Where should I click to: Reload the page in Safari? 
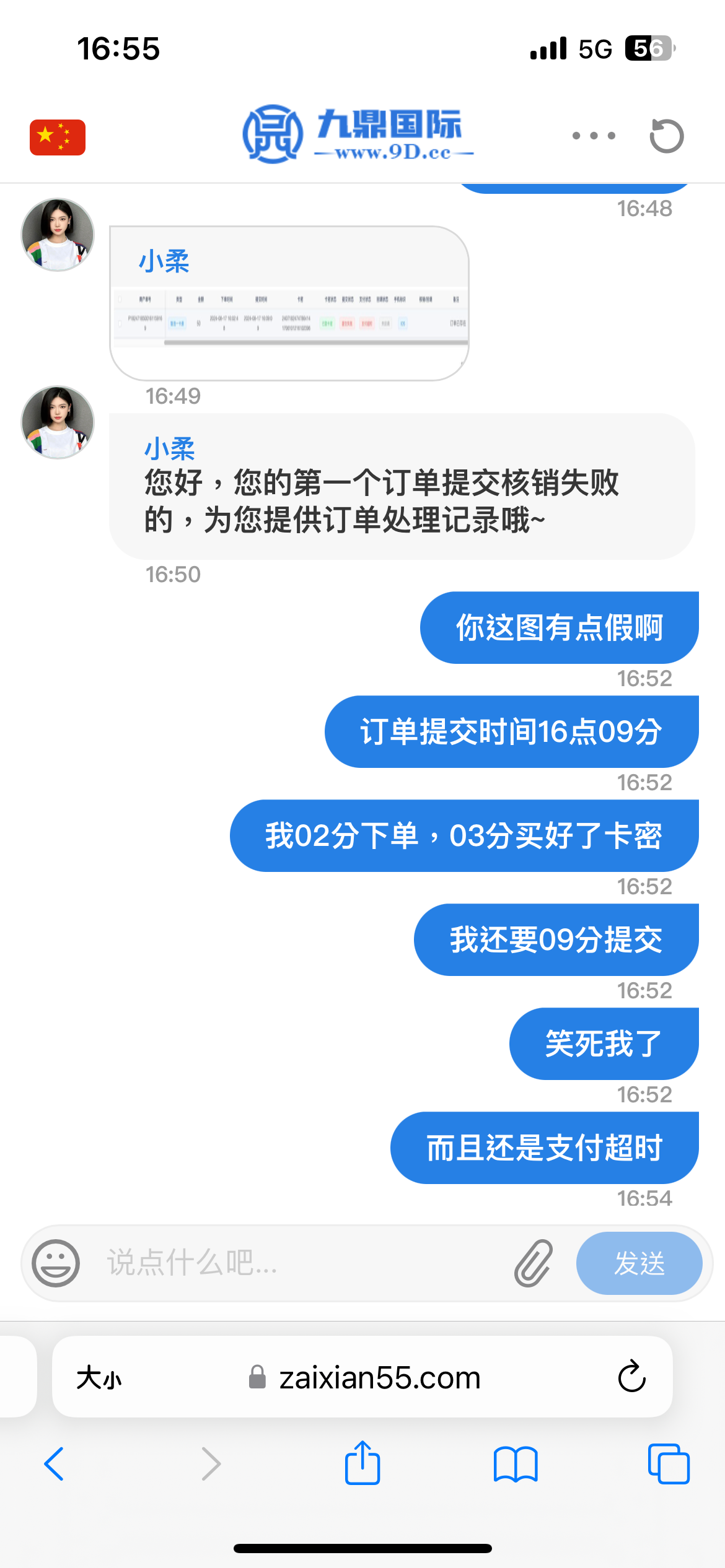[x=631, y=1377]
